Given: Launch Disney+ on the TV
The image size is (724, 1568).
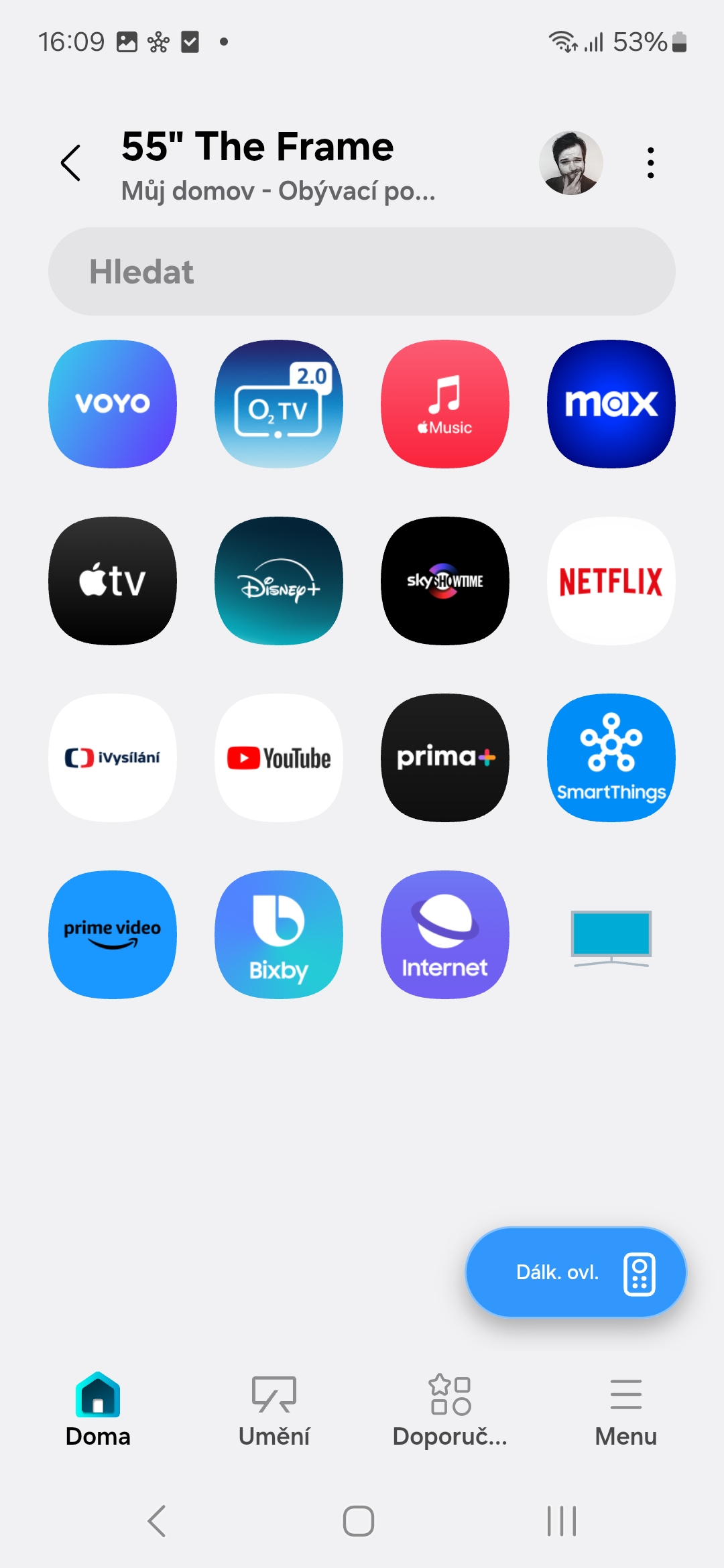Looking at the screenshot, I should (x=279, y=581).
